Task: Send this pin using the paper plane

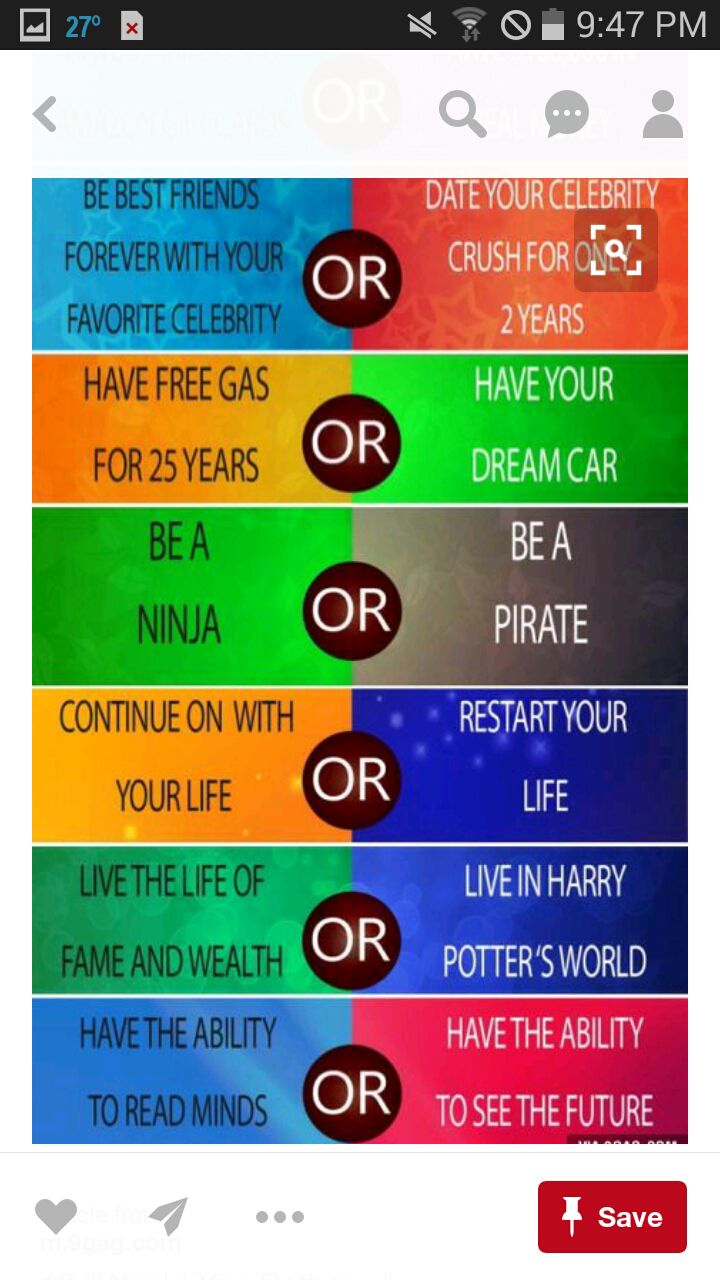Action: 168,1216
